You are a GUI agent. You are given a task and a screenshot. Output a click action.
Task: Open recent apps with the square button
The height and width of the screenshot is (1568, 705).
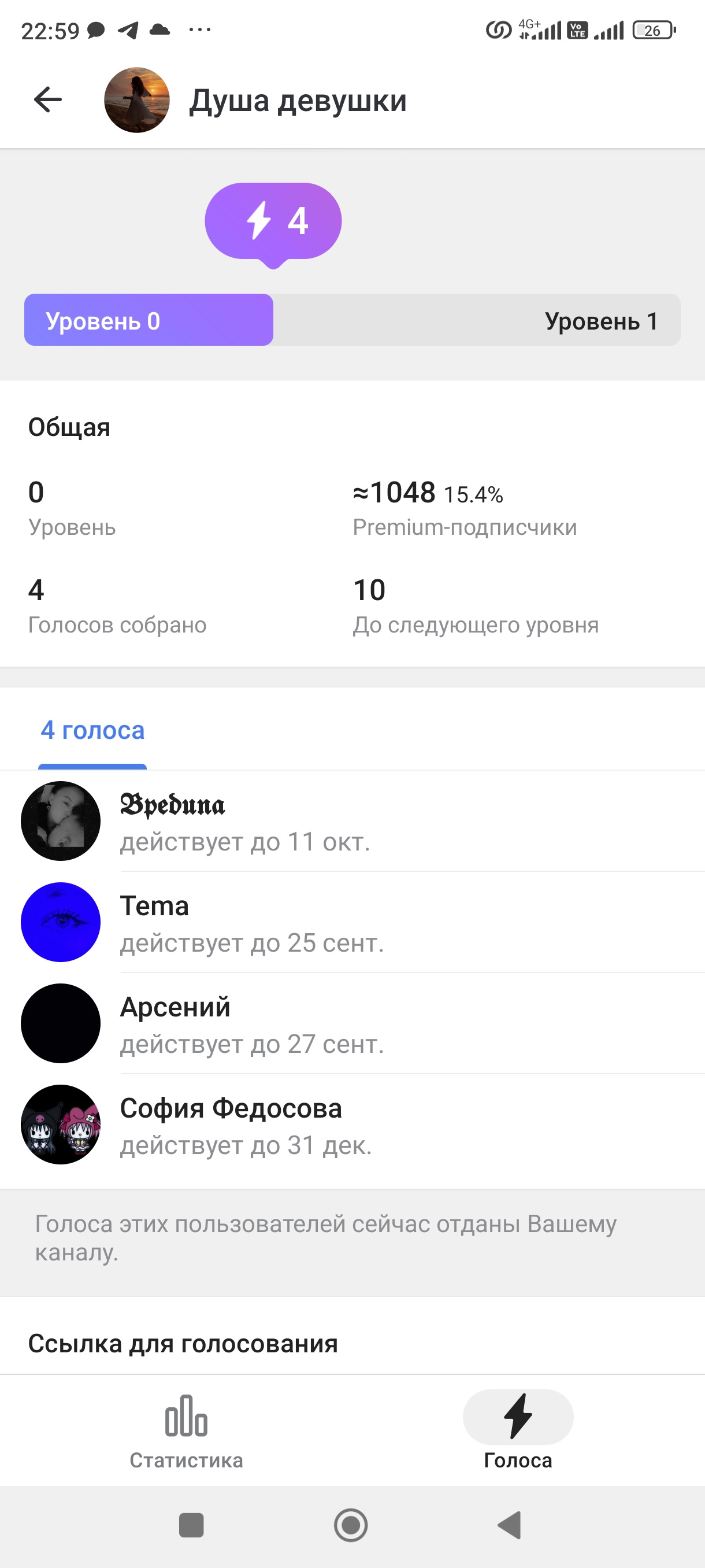click(x=191, y=1525)
